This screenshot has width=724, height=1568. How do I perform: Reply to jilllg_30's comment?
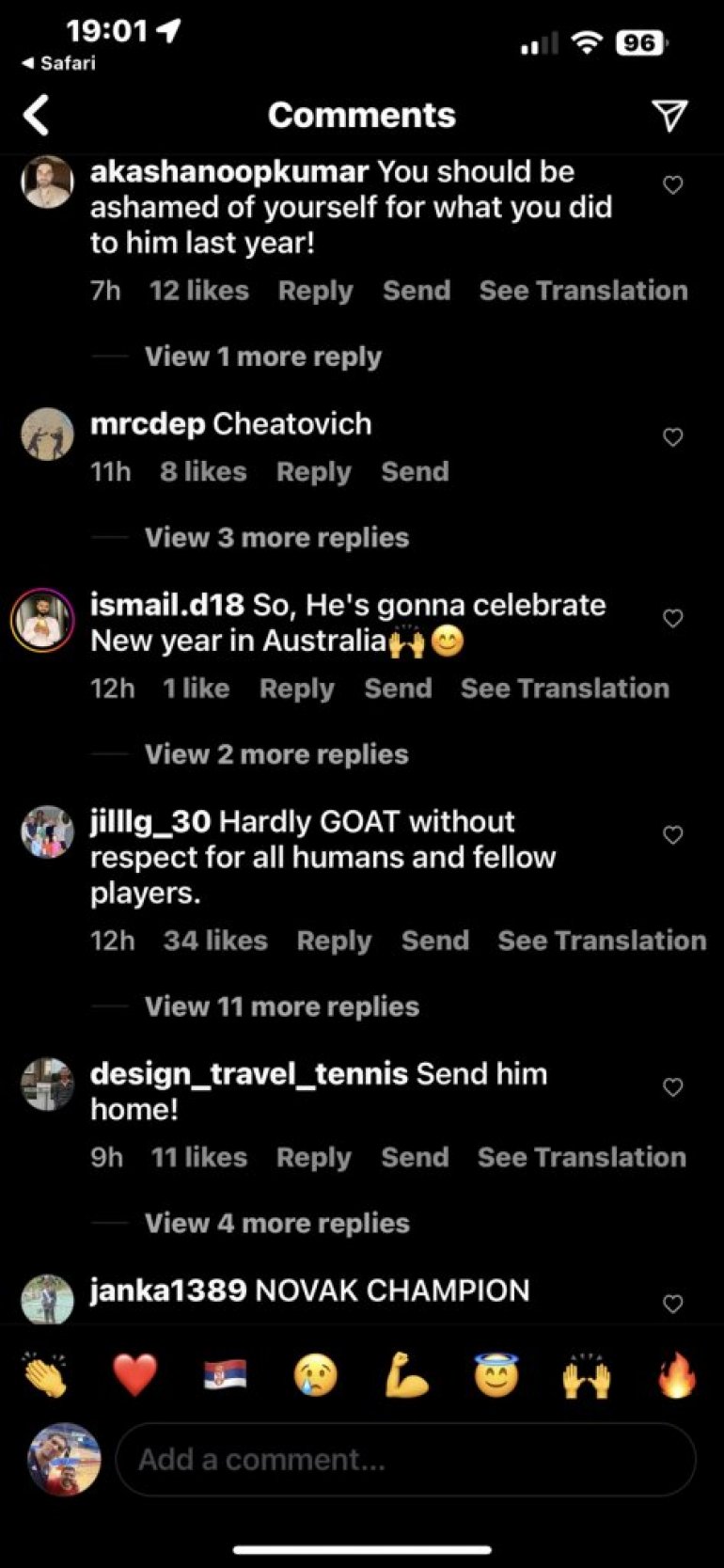point(334,941)
